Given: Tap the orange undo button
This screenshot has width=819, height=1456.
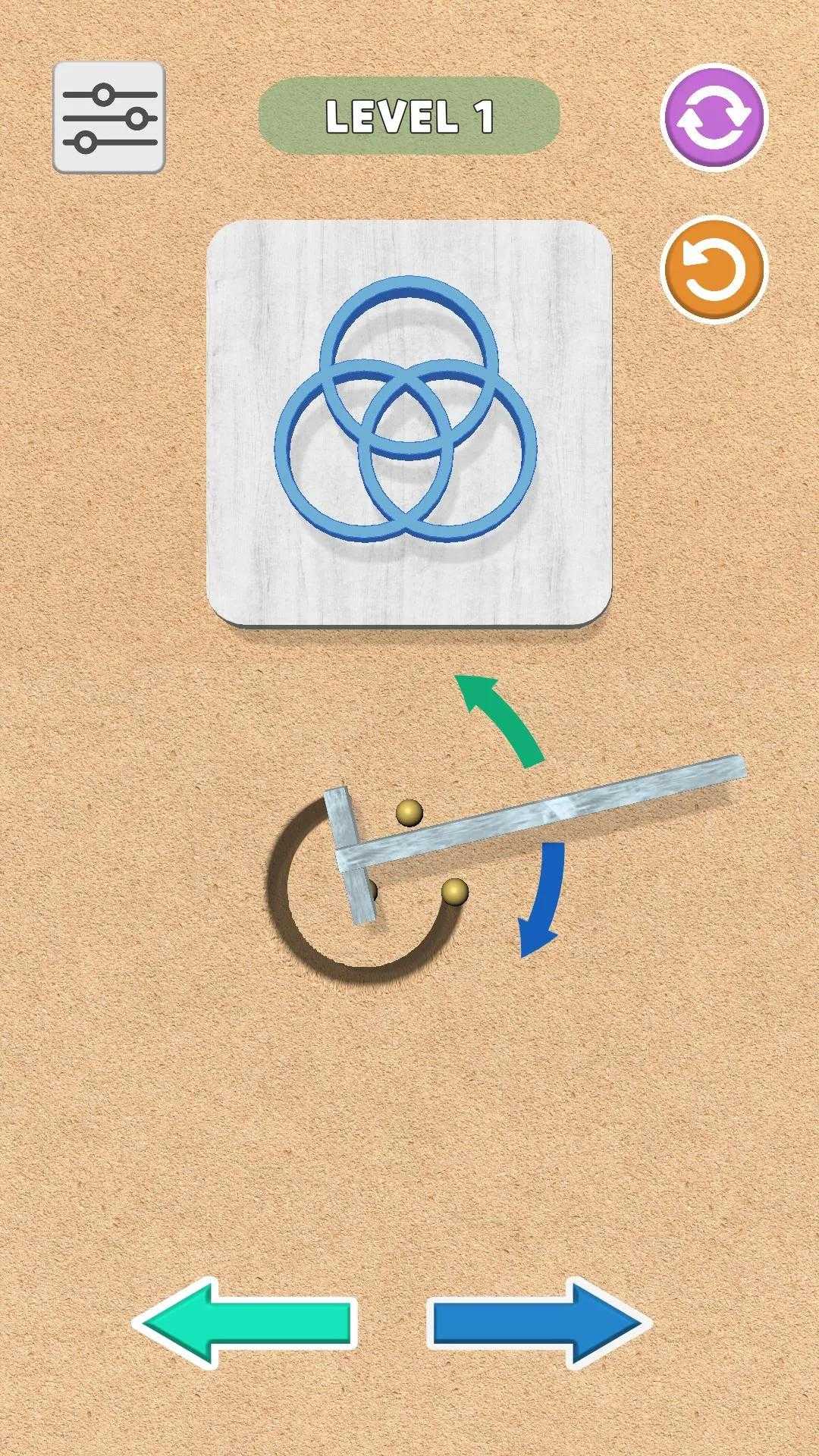Looking at the screenshot, I should [x=714, y=270].
